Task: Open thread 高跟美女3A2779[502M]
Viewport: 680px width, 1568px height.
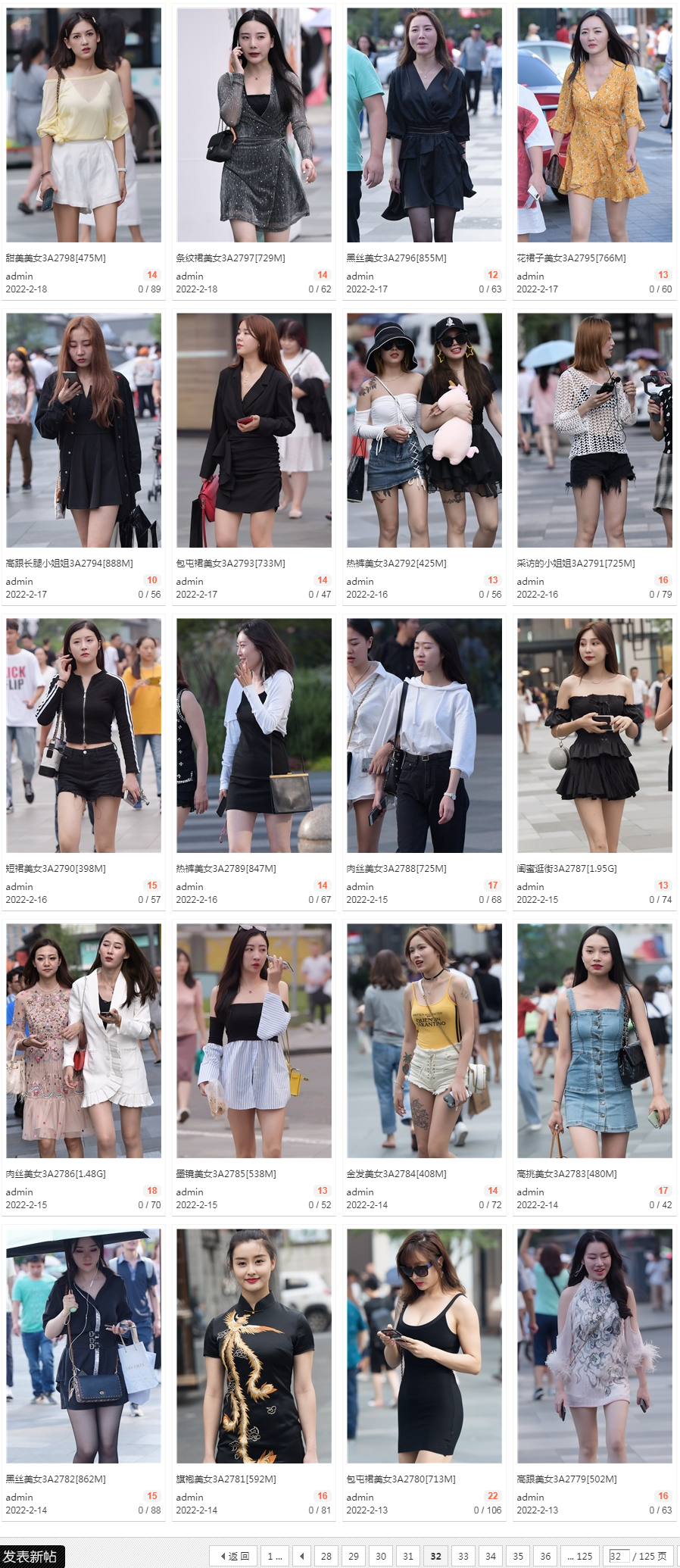Action: (566, 1479)
